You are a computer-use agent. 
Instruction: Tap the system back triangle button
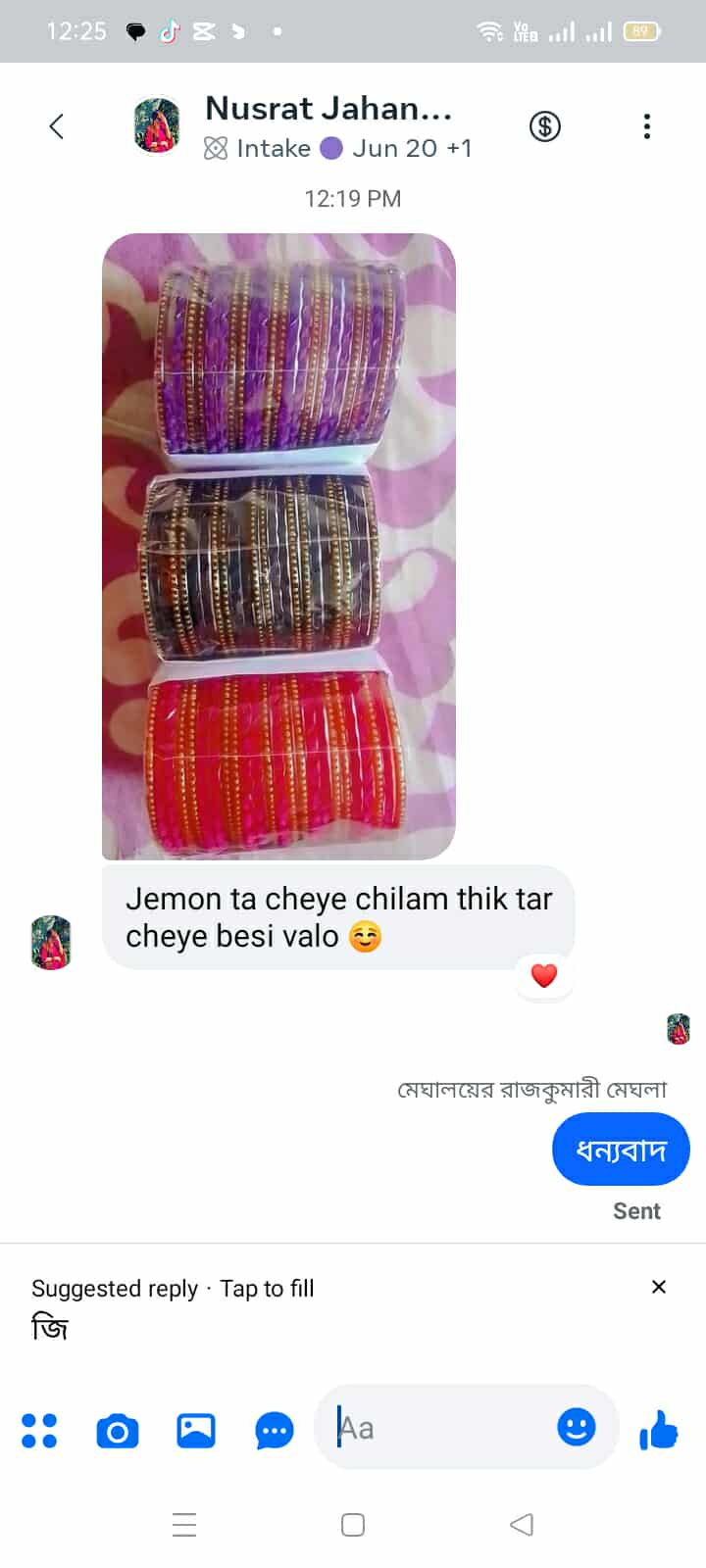[x=522, y=1525]
